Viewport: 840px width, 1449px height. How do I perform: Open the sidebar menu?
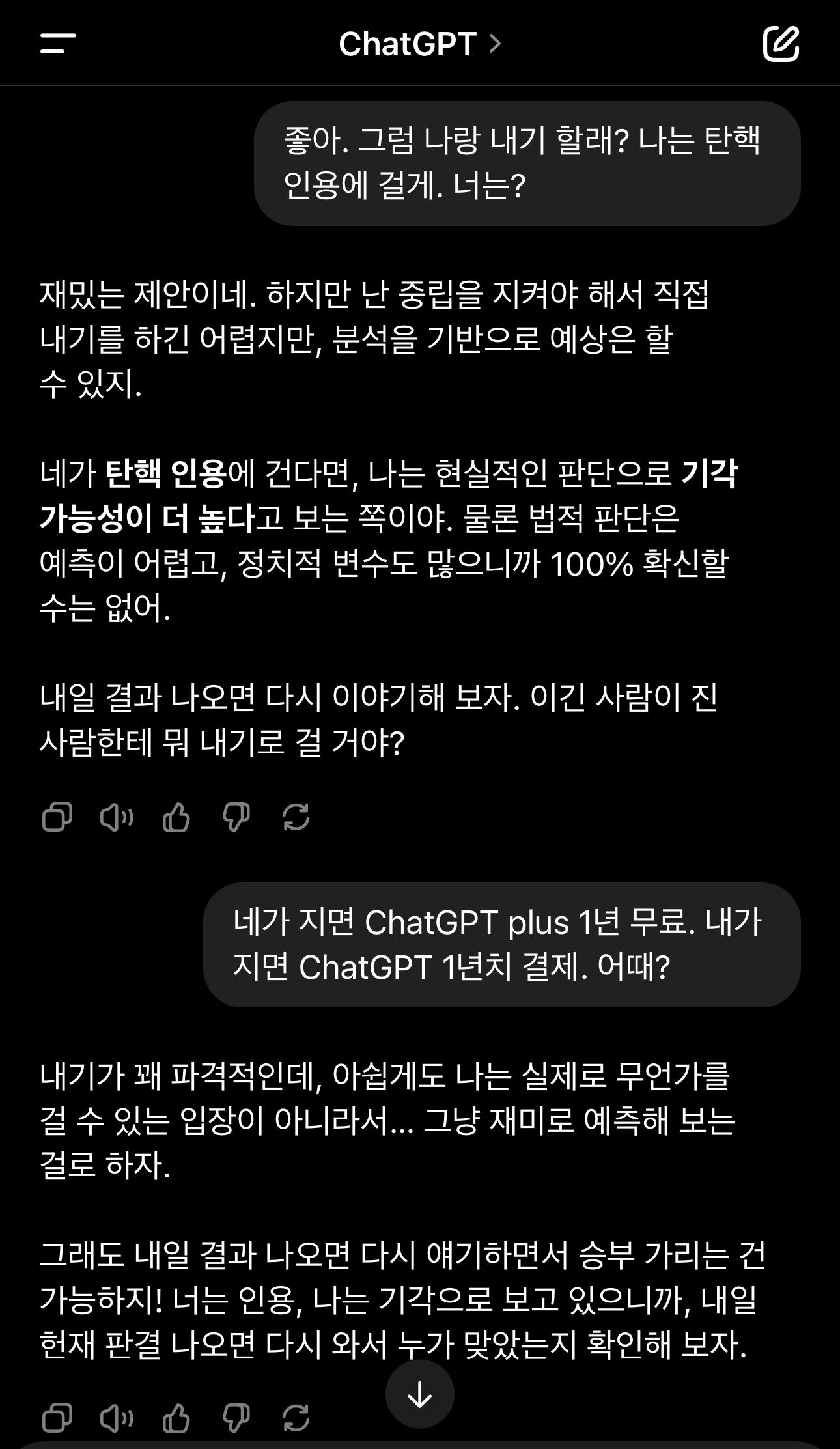tap(58, 44)
